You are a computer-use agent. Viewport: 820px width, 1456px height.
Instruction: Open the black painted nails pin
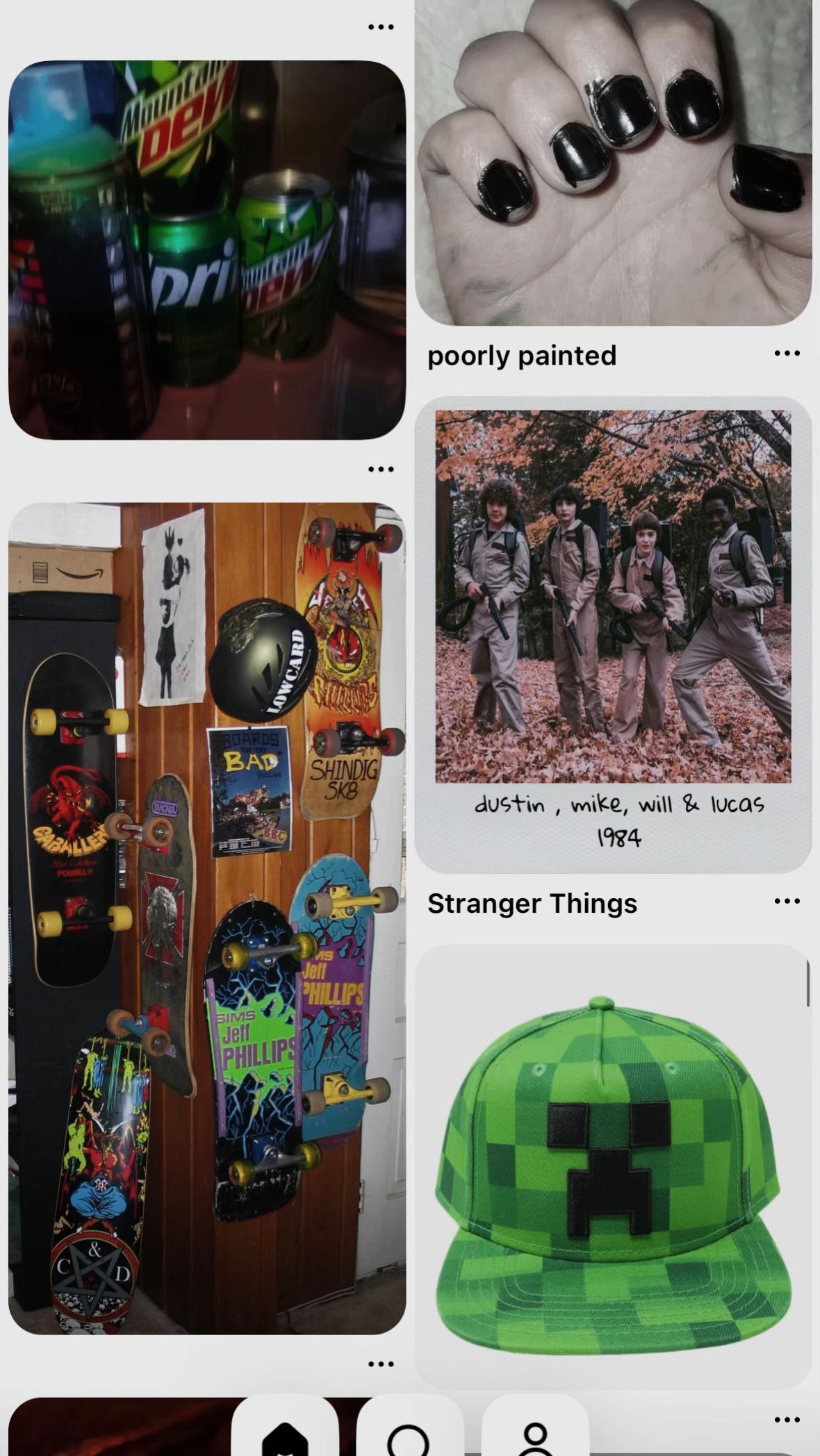coord(614,163)
